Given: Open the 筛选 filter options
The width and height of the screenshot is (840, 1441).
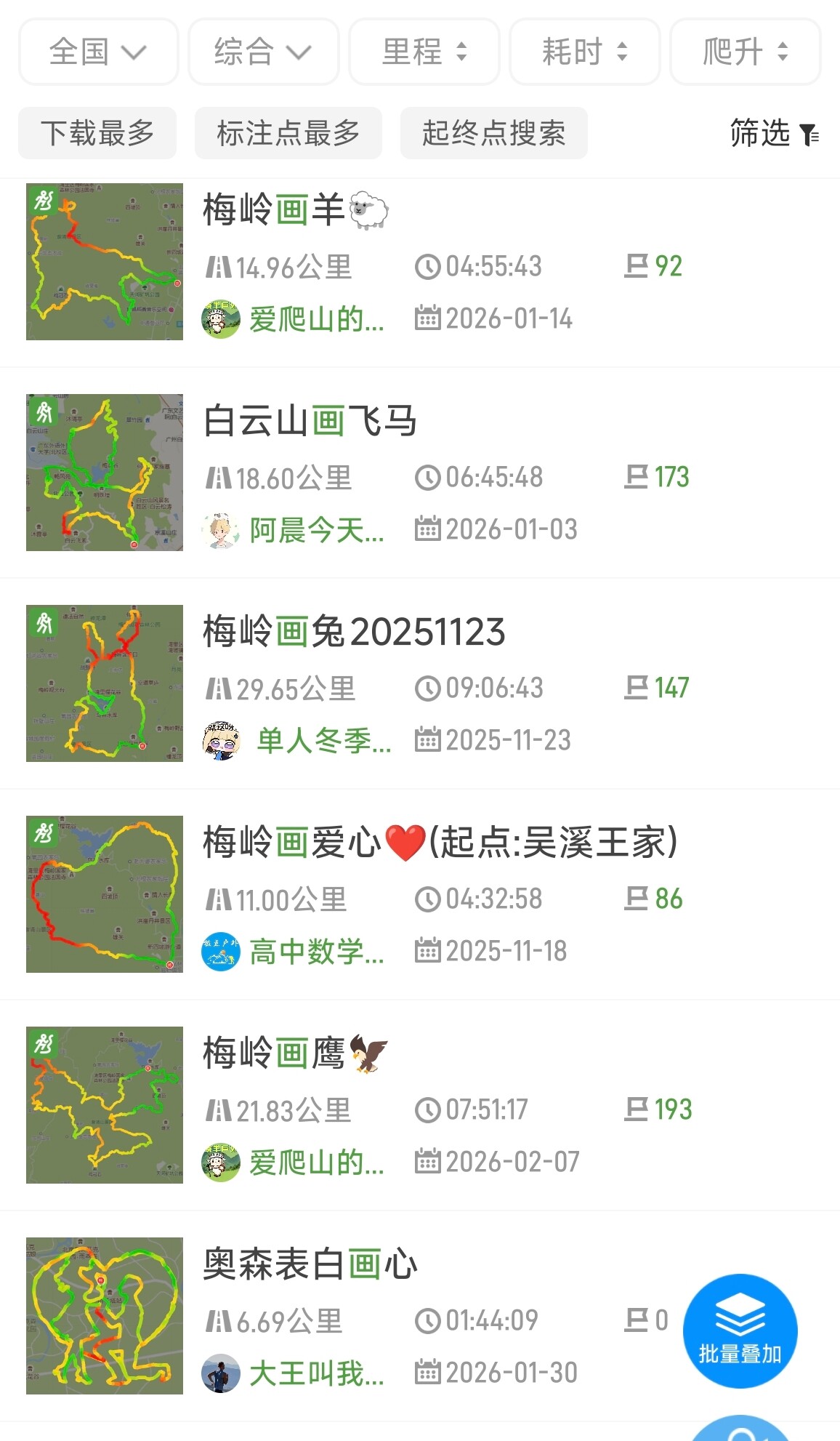Looking at the screenshot, I should [x=775, y=133].
